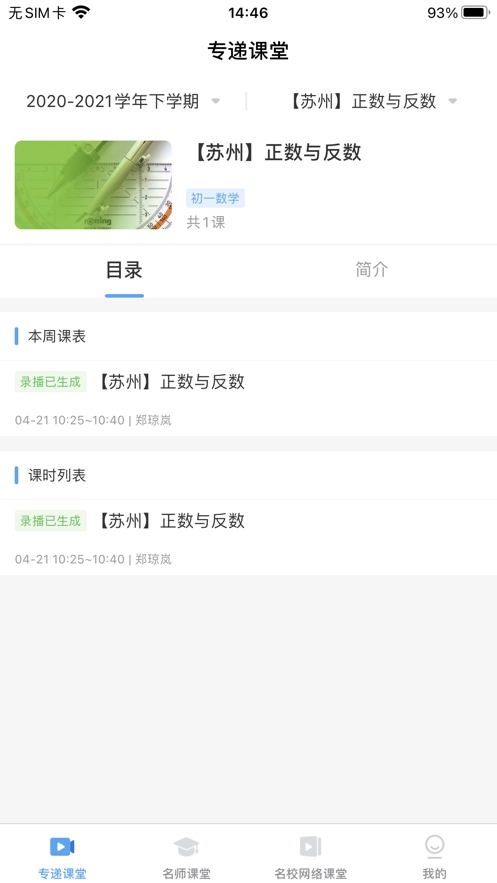Image resolution: width=497 pixels, height=883 pixels.
Task: Open the 2020-2021学年下学期 semester dropdown
Action: click(123, 101)
